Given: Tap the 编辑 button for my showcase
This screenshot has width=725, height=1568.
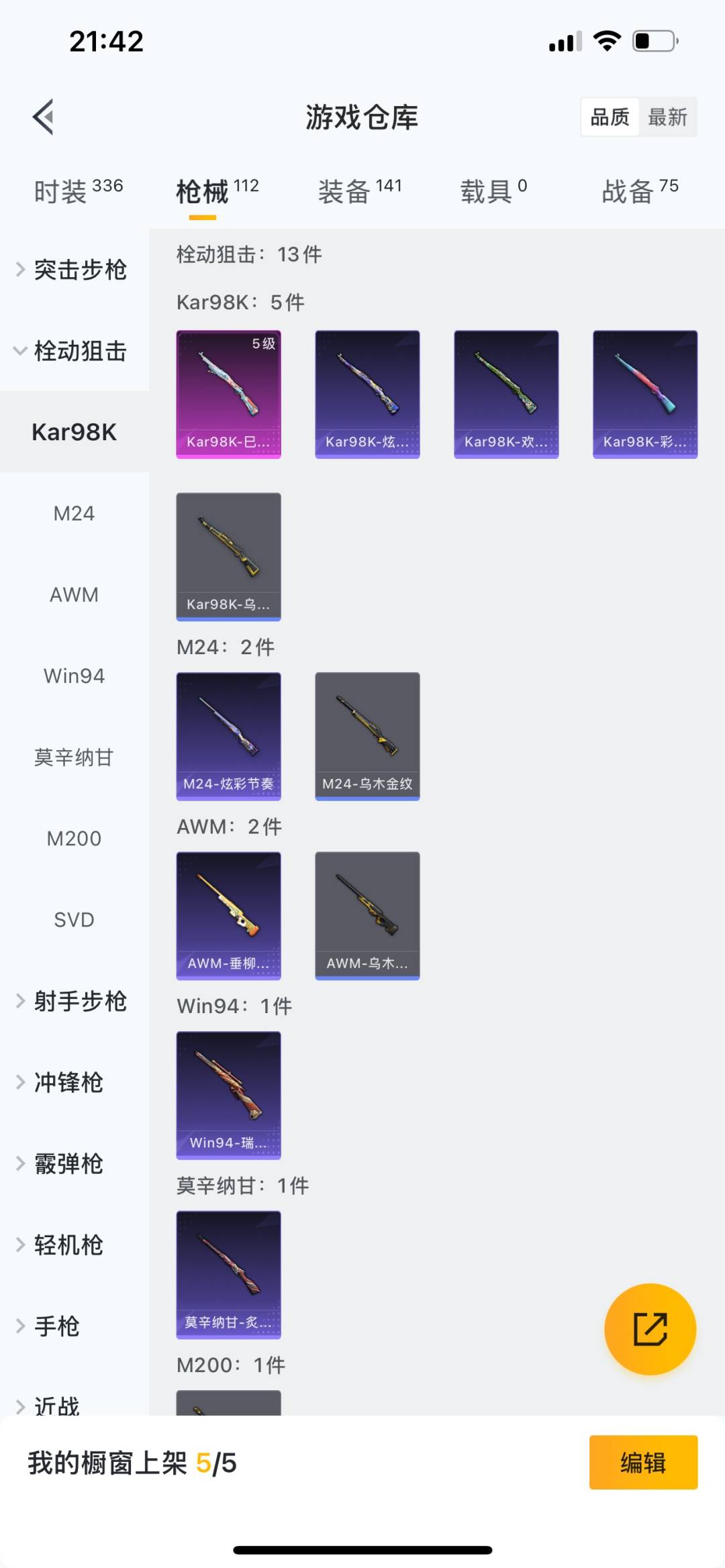Looking at the screenshot, I should click(643, 1463).
